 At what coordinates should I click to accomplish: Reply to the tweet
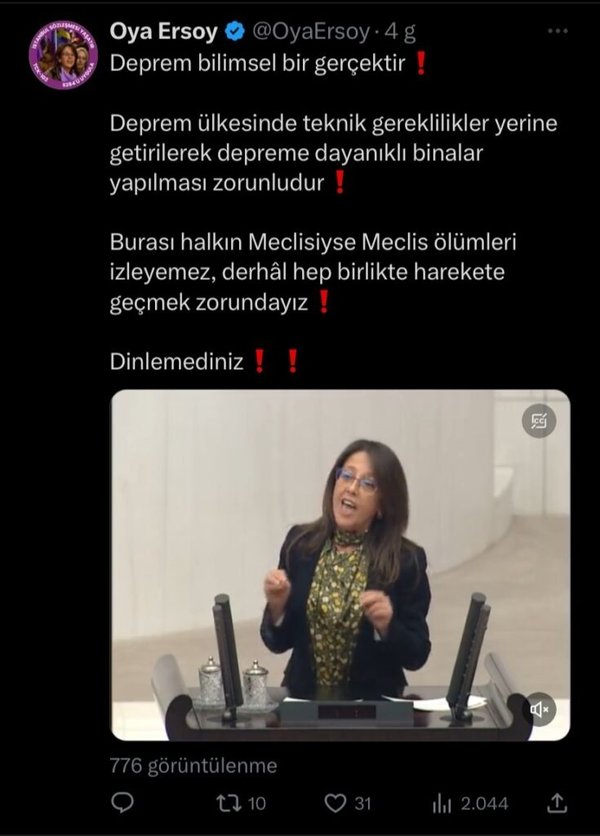click(x=122, y=802)
